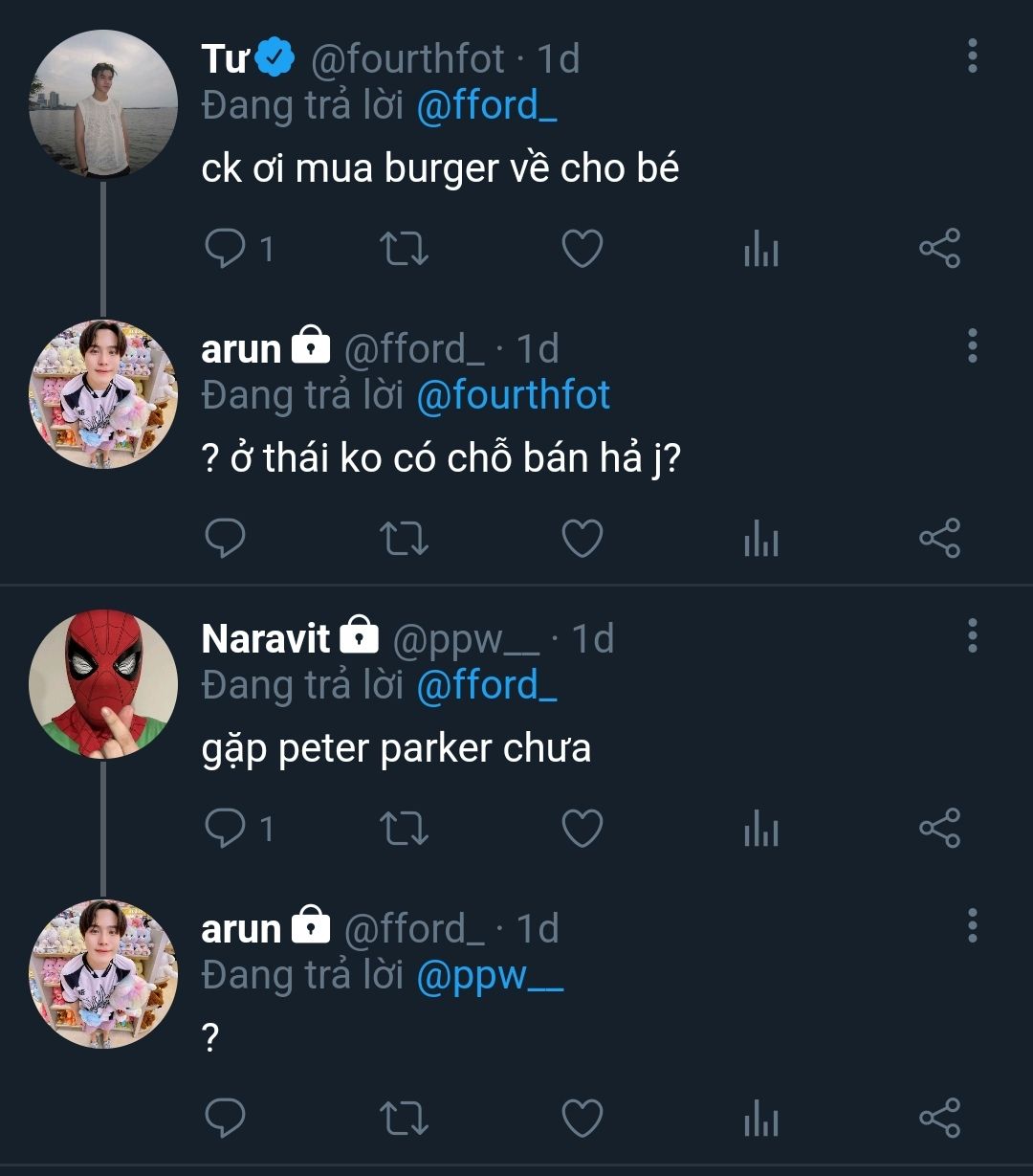Share Naravit's peter parker tweet
The image size is (1033, 1176).
point(938,829)
